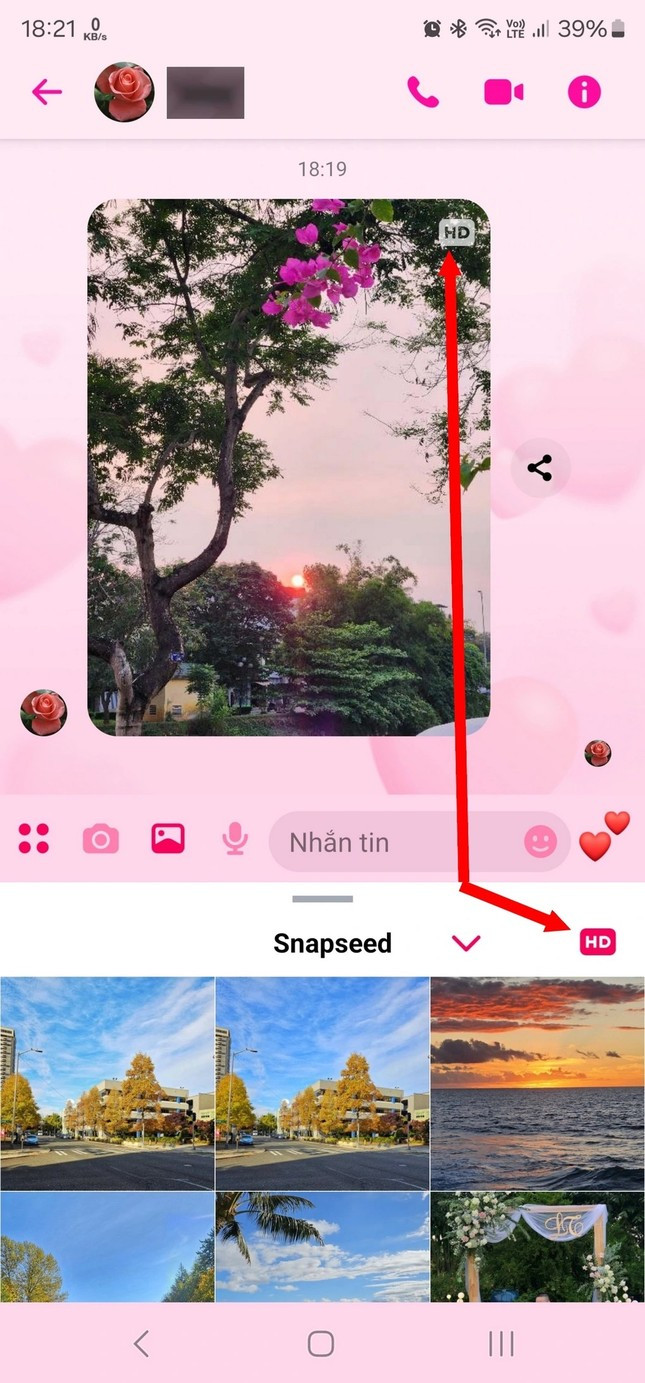
Task: Tap the gallery picker icon
Action: click(168, 839)
